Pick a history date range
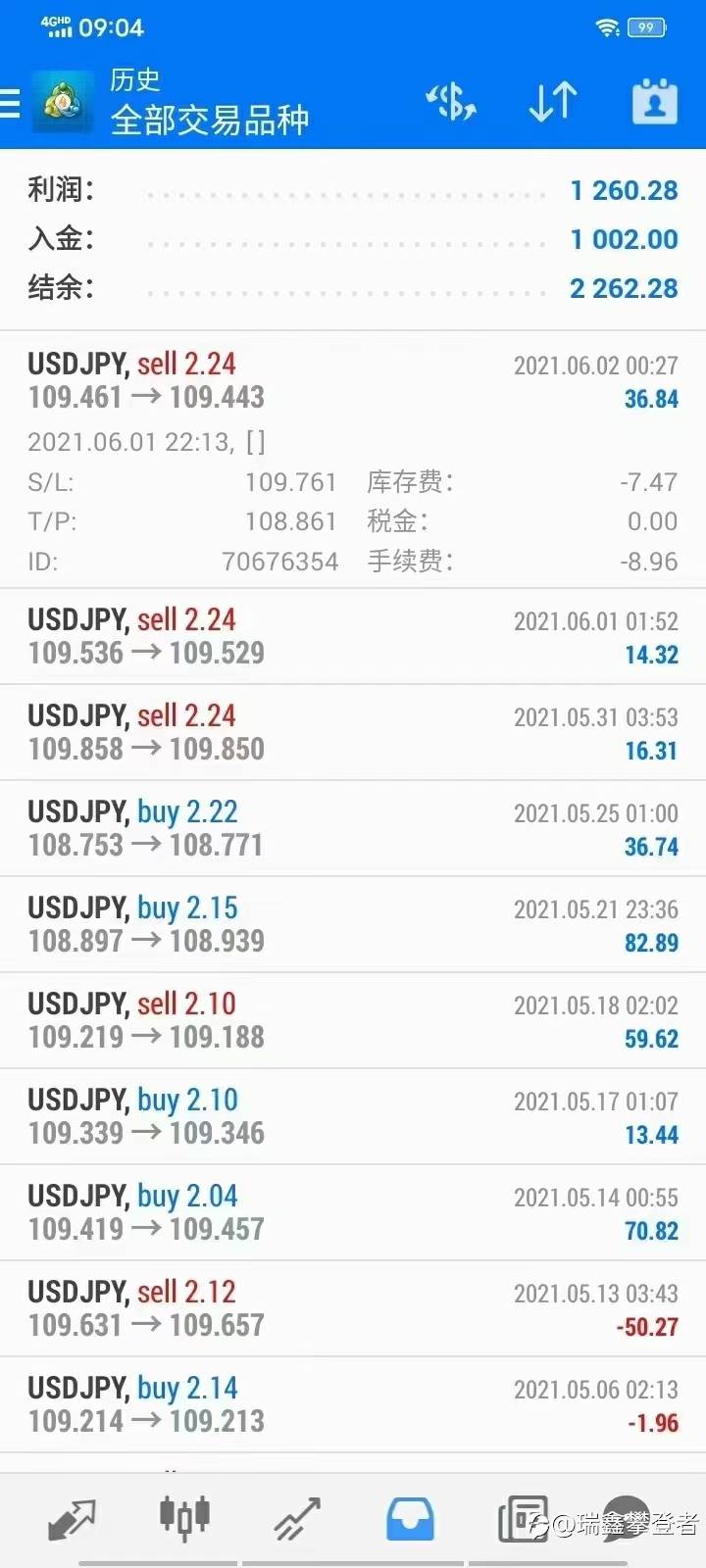 pyautogui.click(x=654, y=102)
